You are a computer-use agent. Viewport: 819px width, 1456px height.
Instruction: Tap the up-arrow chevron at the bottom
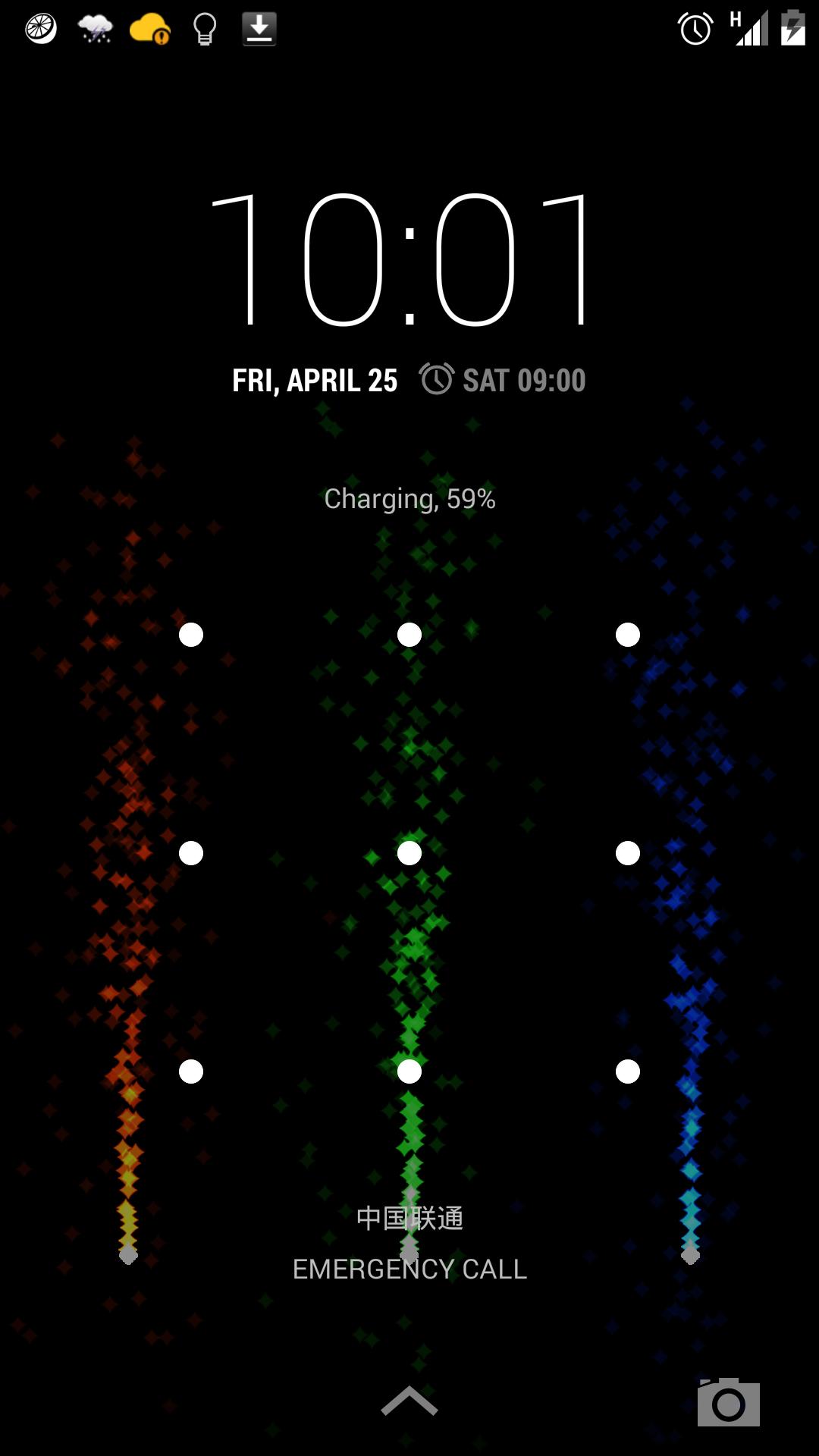click(409, 1401)
